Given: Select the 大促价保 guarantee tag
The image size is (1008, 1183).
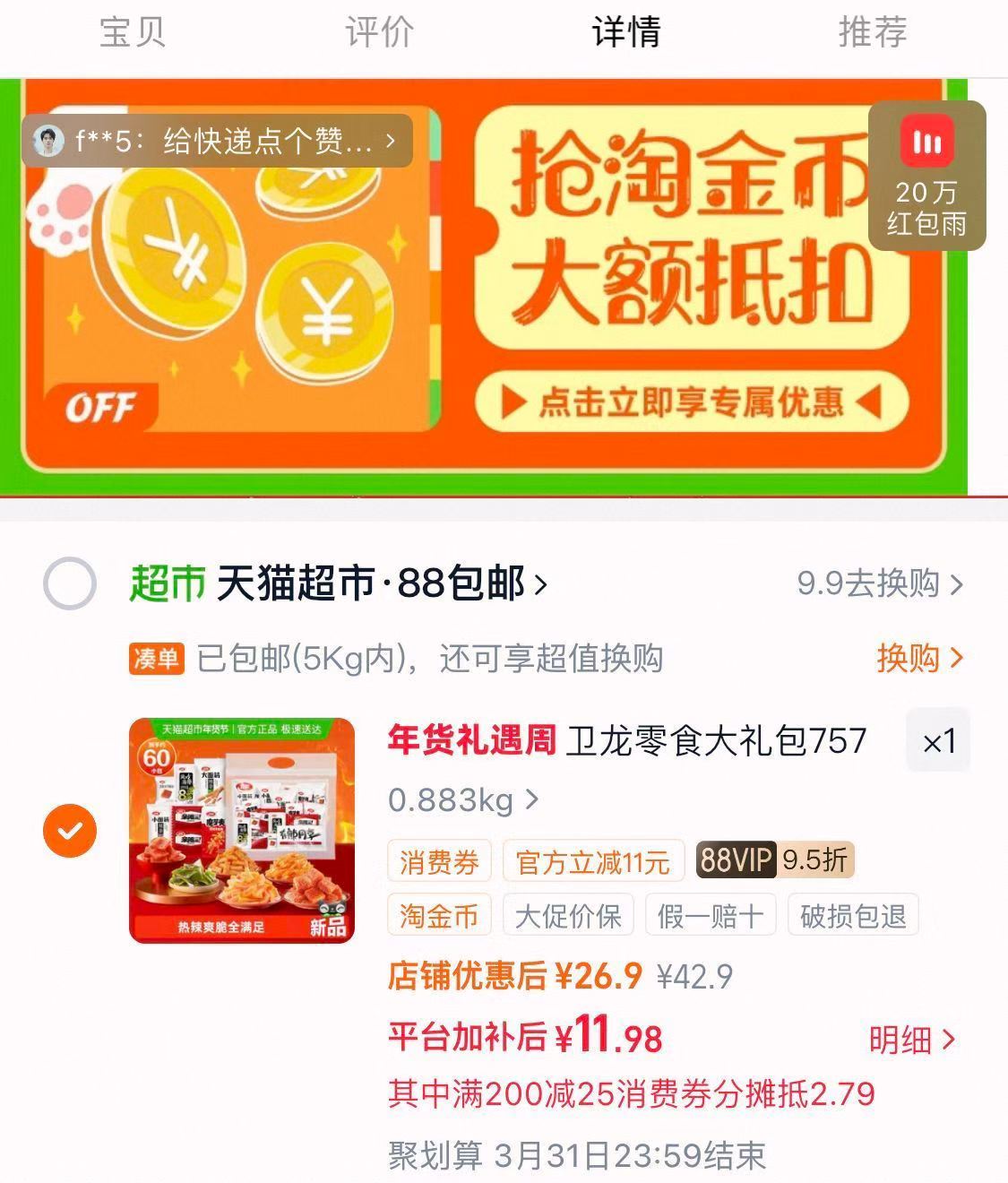Looking at the screenshot, I should pos(568,914).
